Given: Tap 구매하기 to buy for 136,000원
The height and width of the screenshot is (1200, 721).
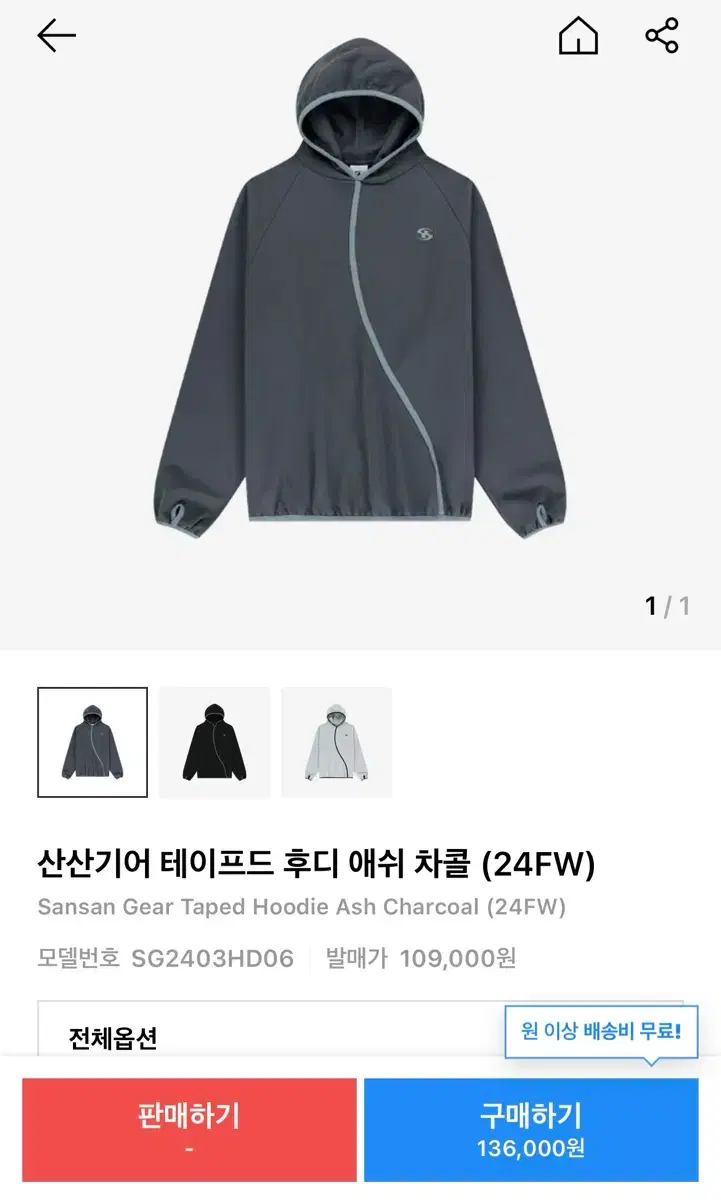Looking at the screenshot, I should (531, 1129).
